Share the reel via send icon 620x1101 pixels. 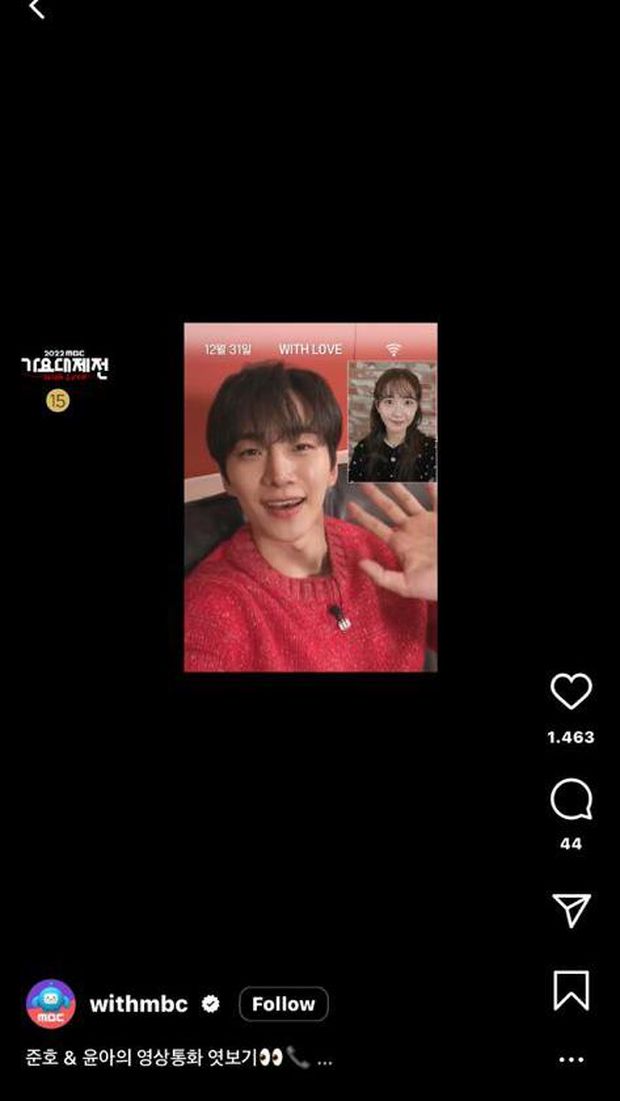pos(571,909)
